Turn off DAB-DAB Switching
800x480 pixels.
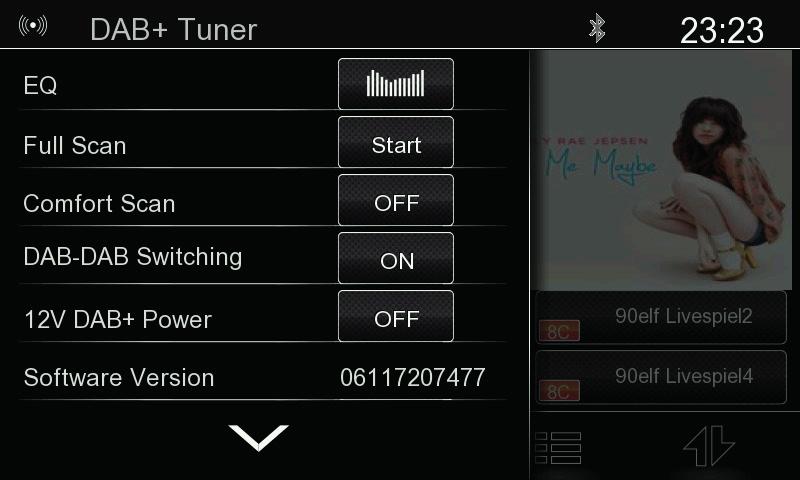(x=396, y=259)
